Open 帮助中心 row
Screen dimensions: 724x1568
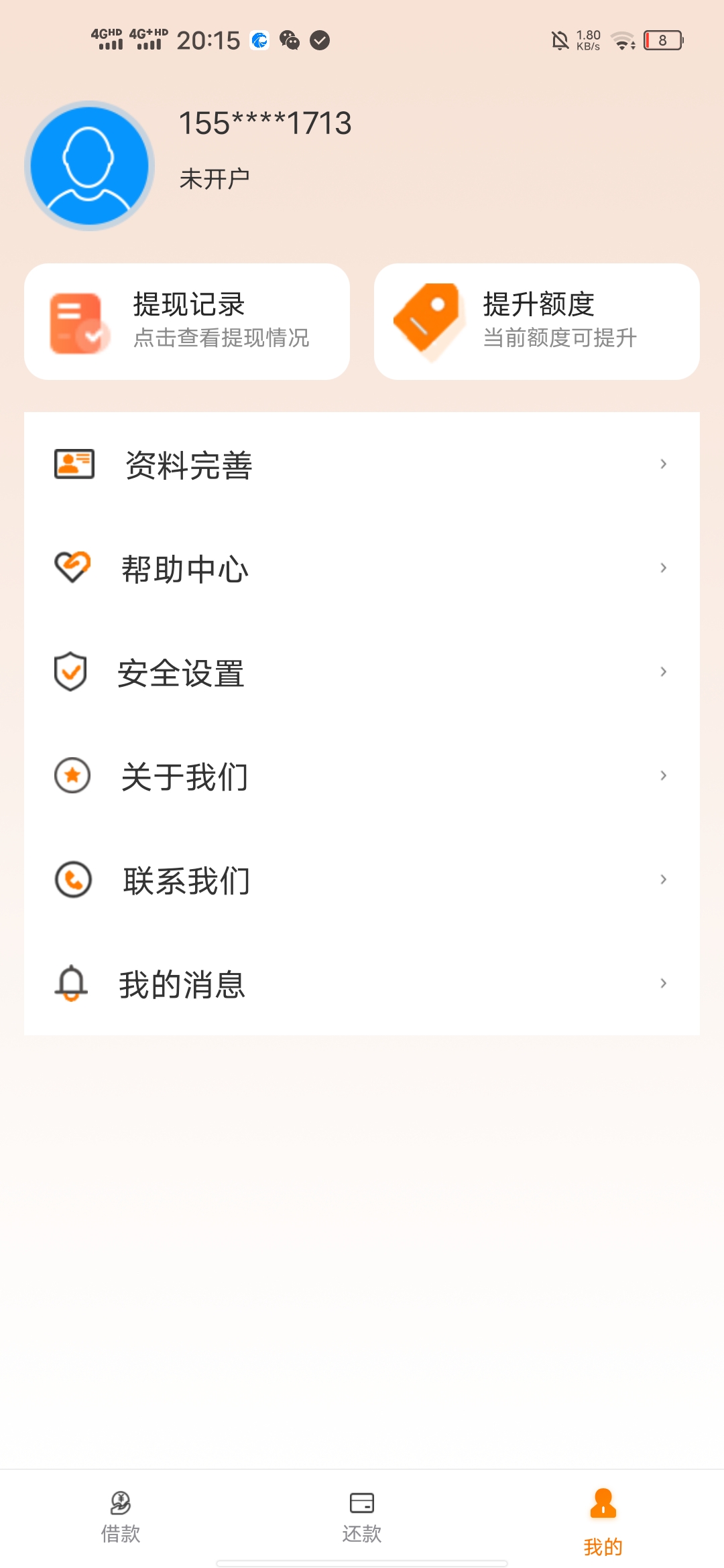362,568
